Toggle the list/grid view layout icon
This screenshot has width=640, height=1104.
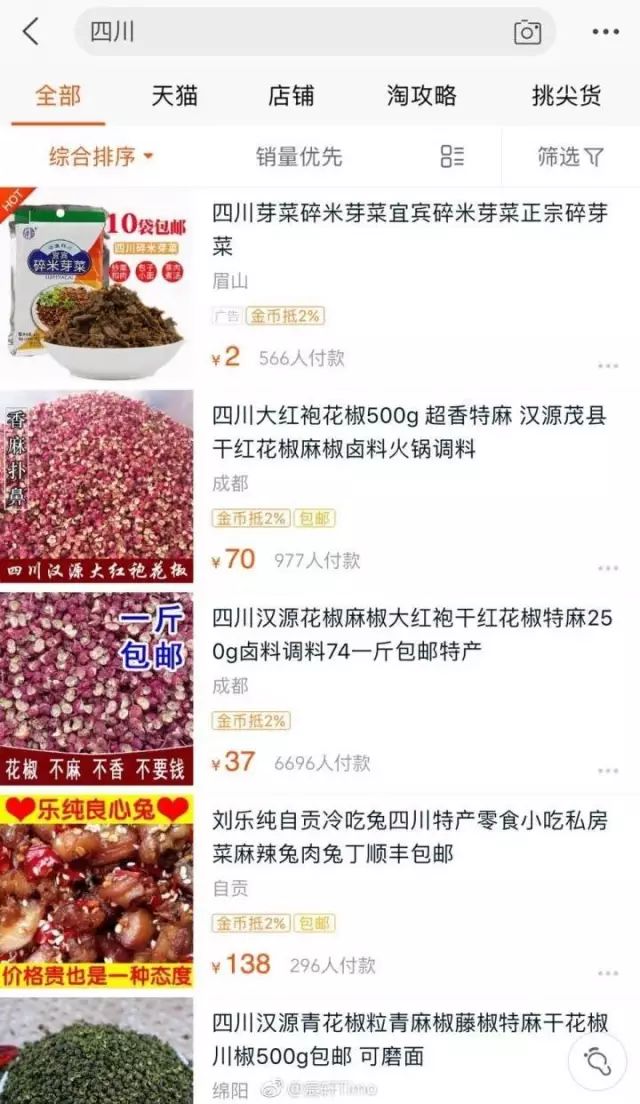tap(452, 156)
